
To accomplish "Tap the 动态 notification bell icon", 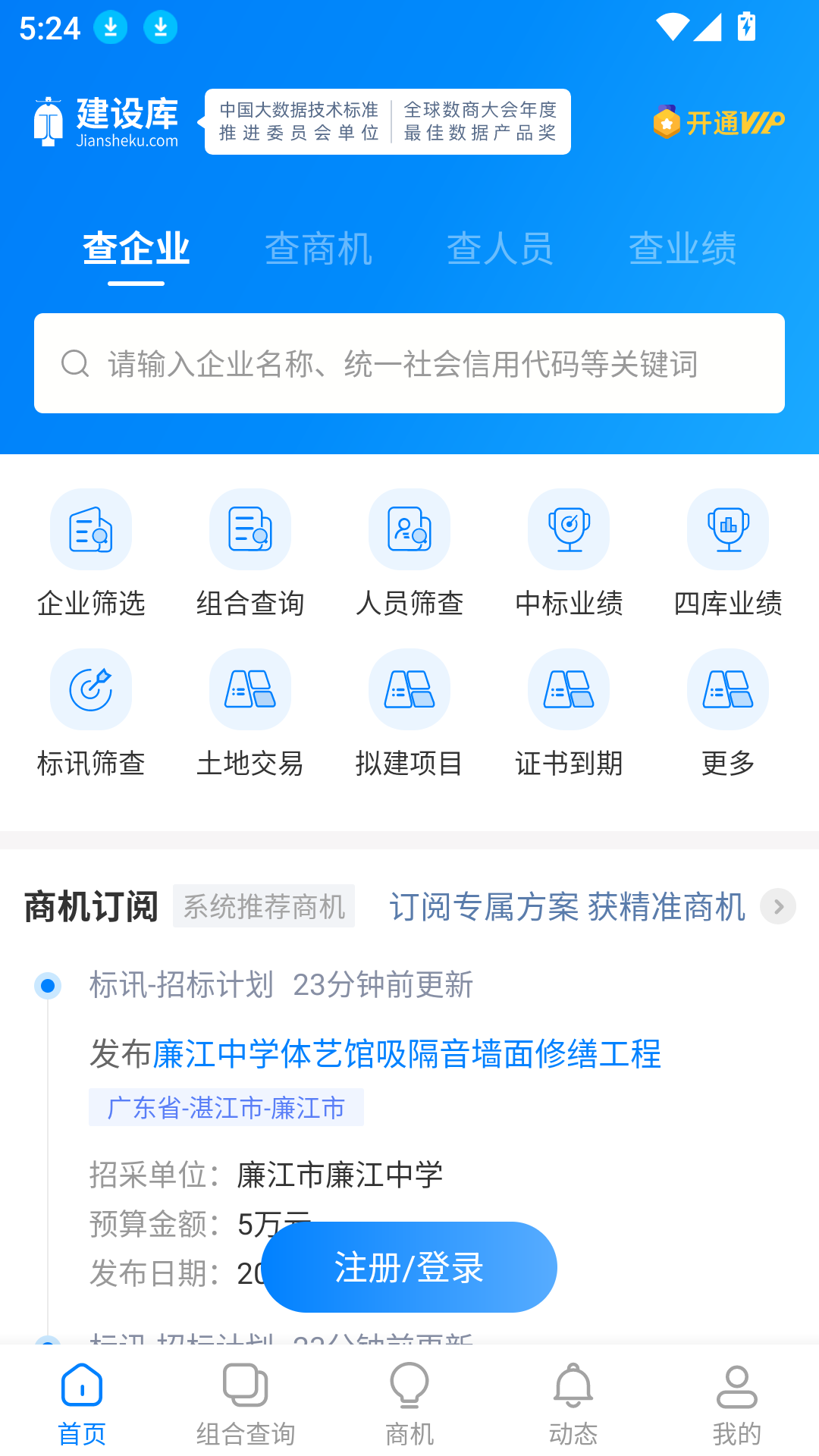I will pyautogui.click(x=573, y=1384).
